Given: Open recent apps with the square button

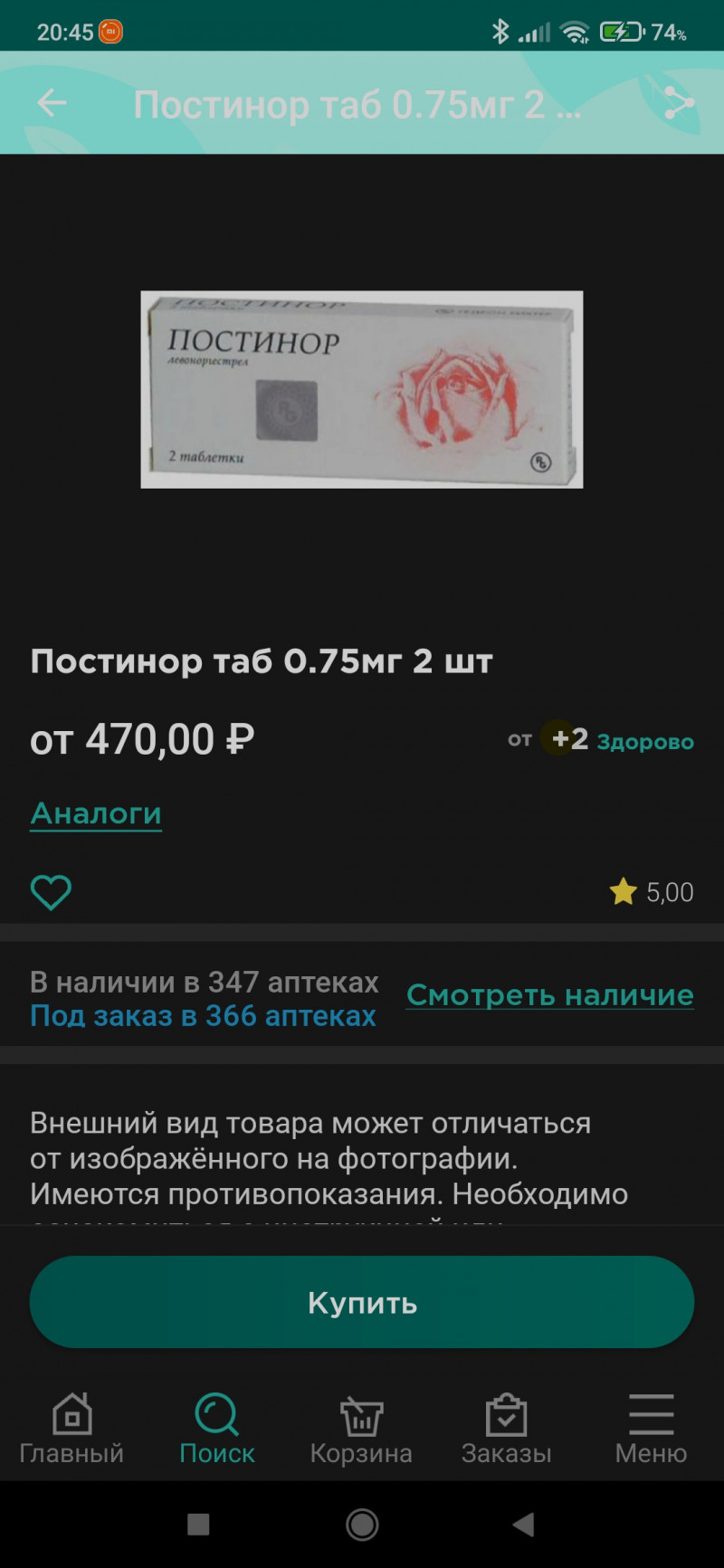Looking at the screenshot, I should pos(198,1525).
